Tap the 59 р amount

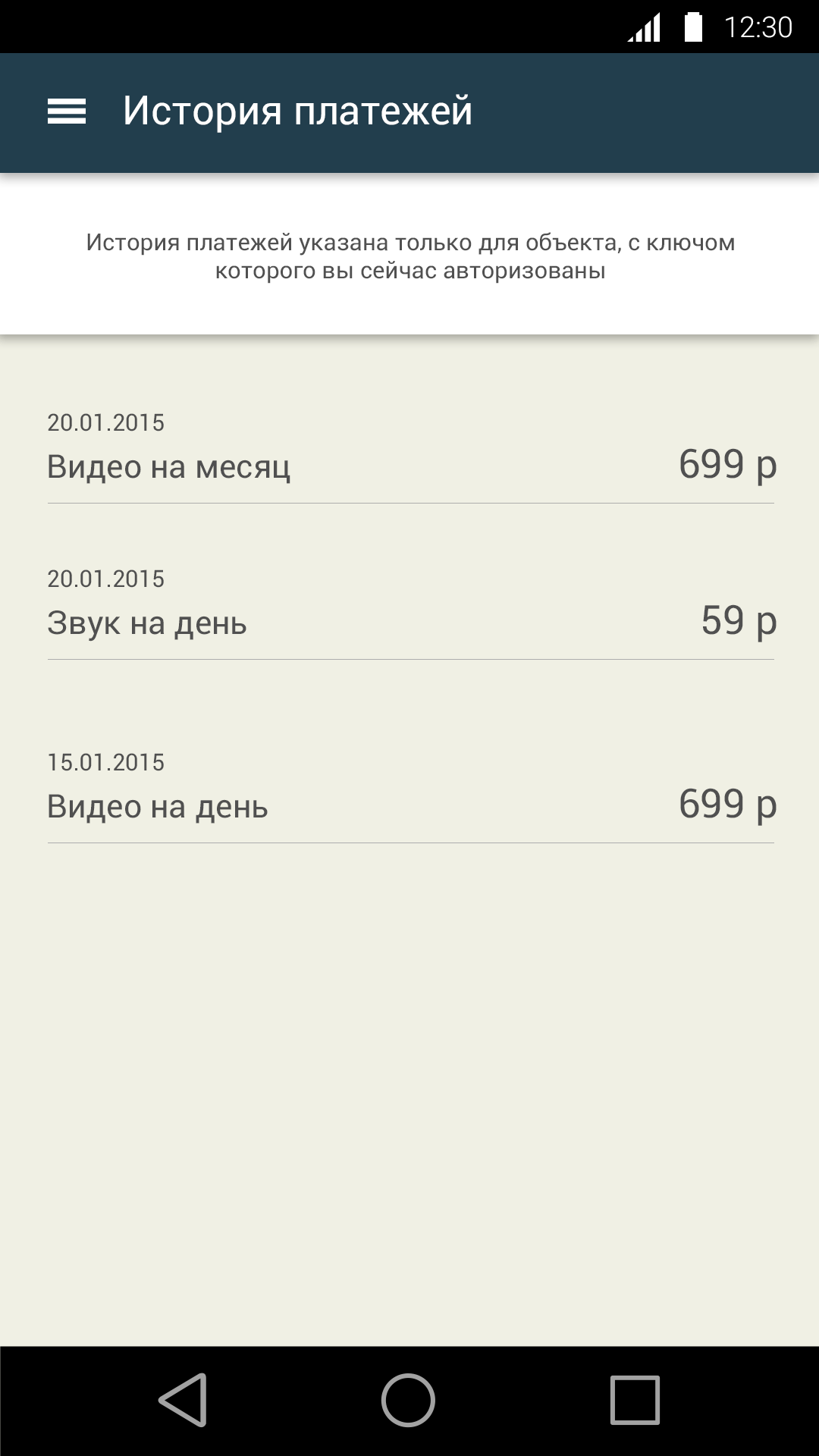click(739, 620)
